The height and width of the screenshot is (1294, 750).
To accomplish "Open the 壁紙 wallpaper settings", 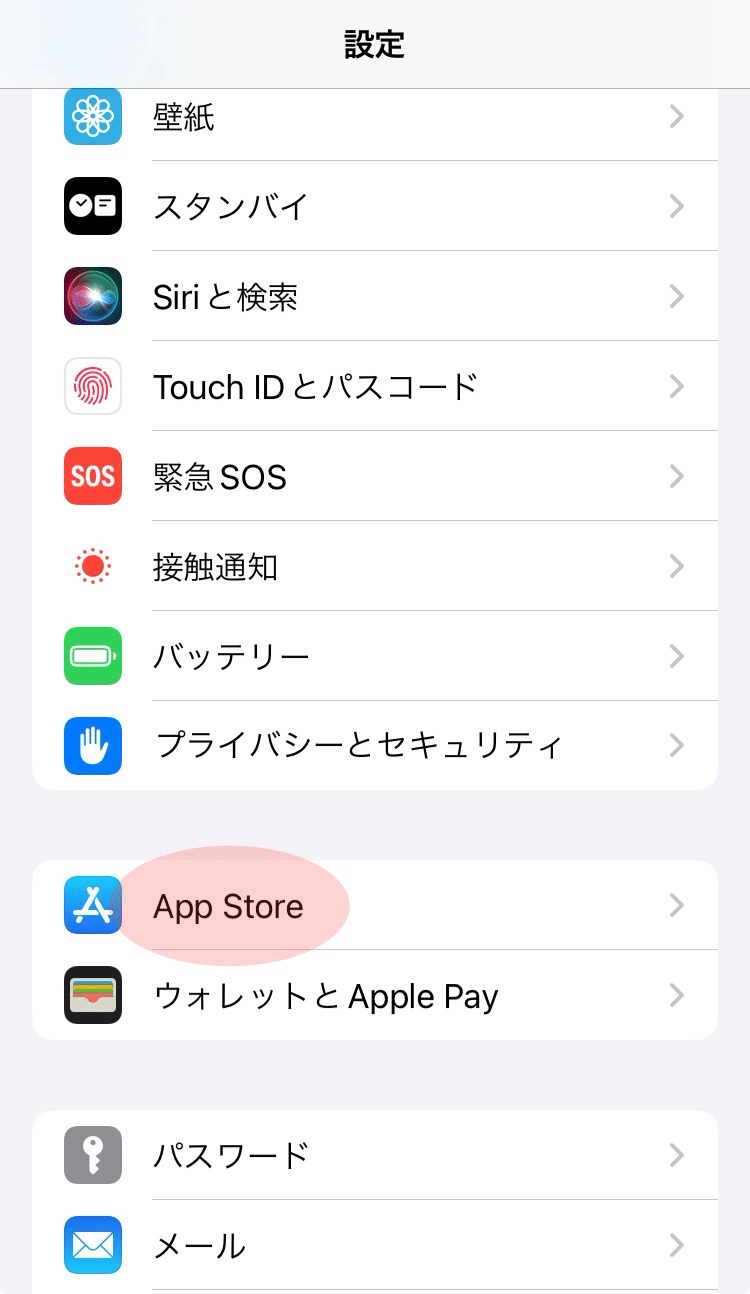I will click(375, 118).
